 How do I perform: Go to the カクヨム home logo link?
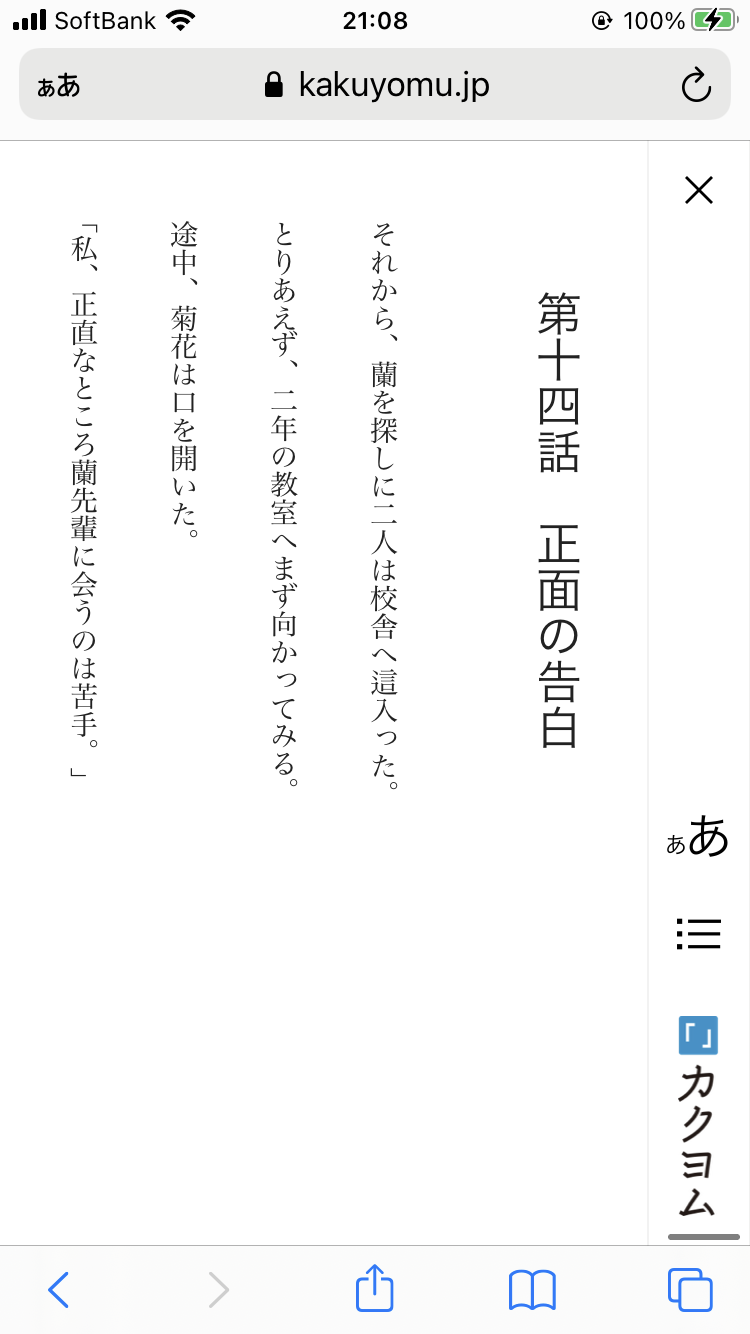coord(698,1116)
